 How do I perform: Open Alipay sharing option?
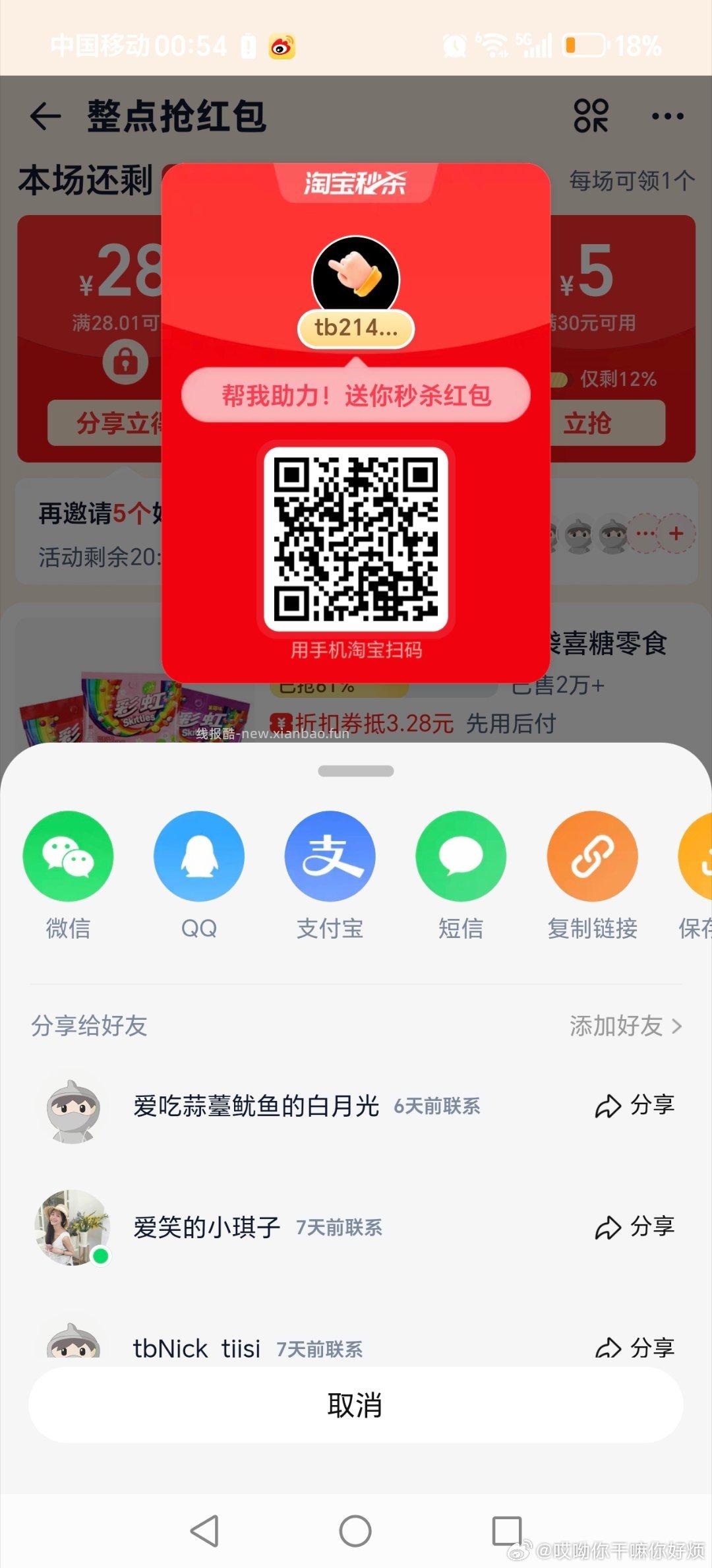(330, 856)
